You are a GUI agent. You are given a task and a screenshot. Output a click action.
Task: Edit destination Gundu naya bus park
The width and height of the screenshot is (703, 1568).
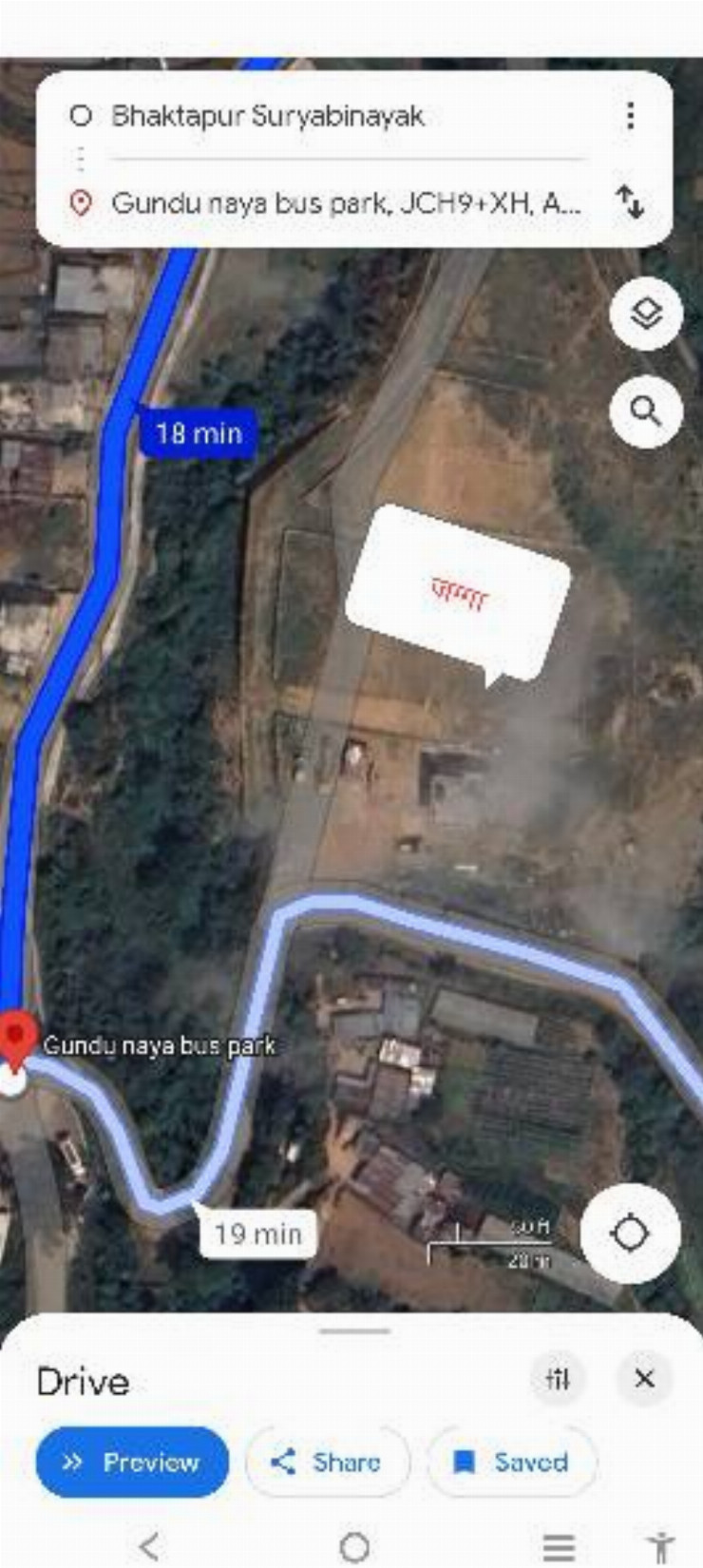click(346, 202)
